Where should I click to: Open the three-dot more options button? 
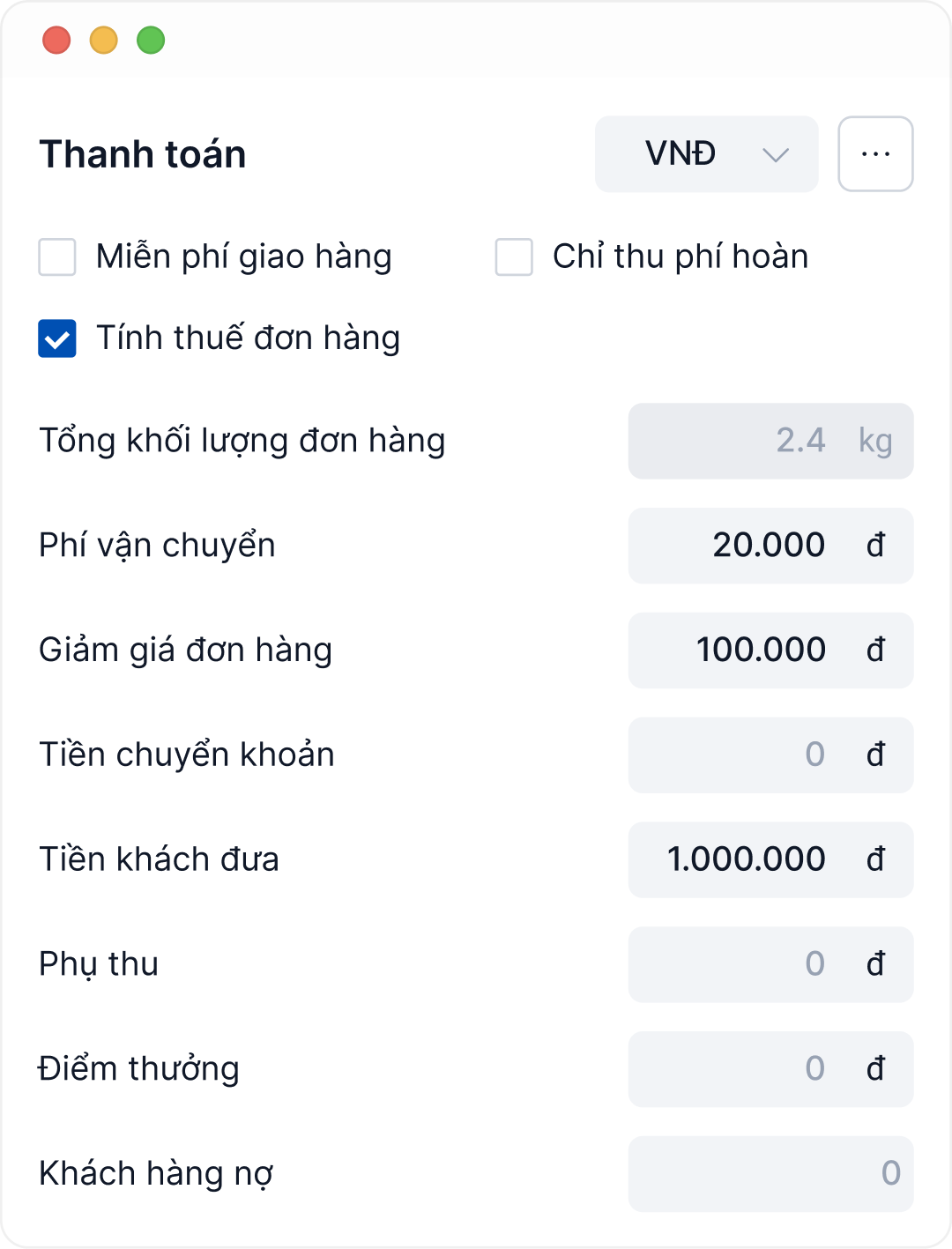pos(875,154)
